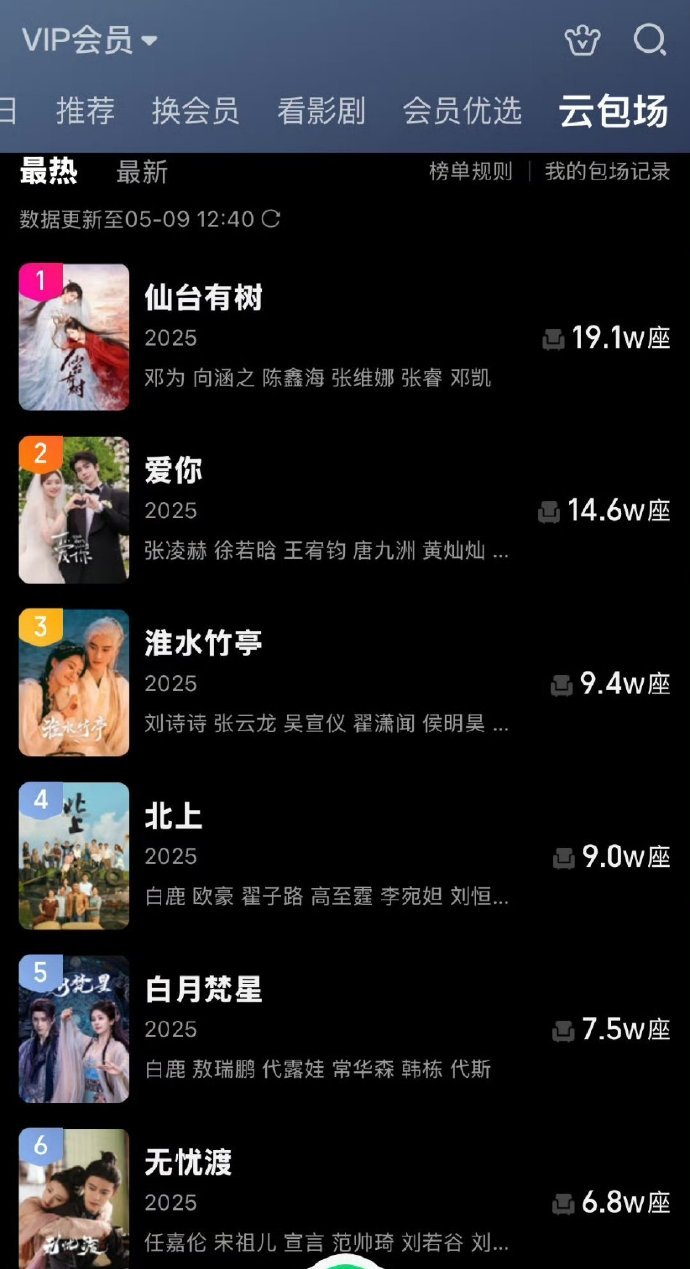690x1269 pixels.
Task: Switch to the 换会员 tab
Action: click(x=196, y=110)
